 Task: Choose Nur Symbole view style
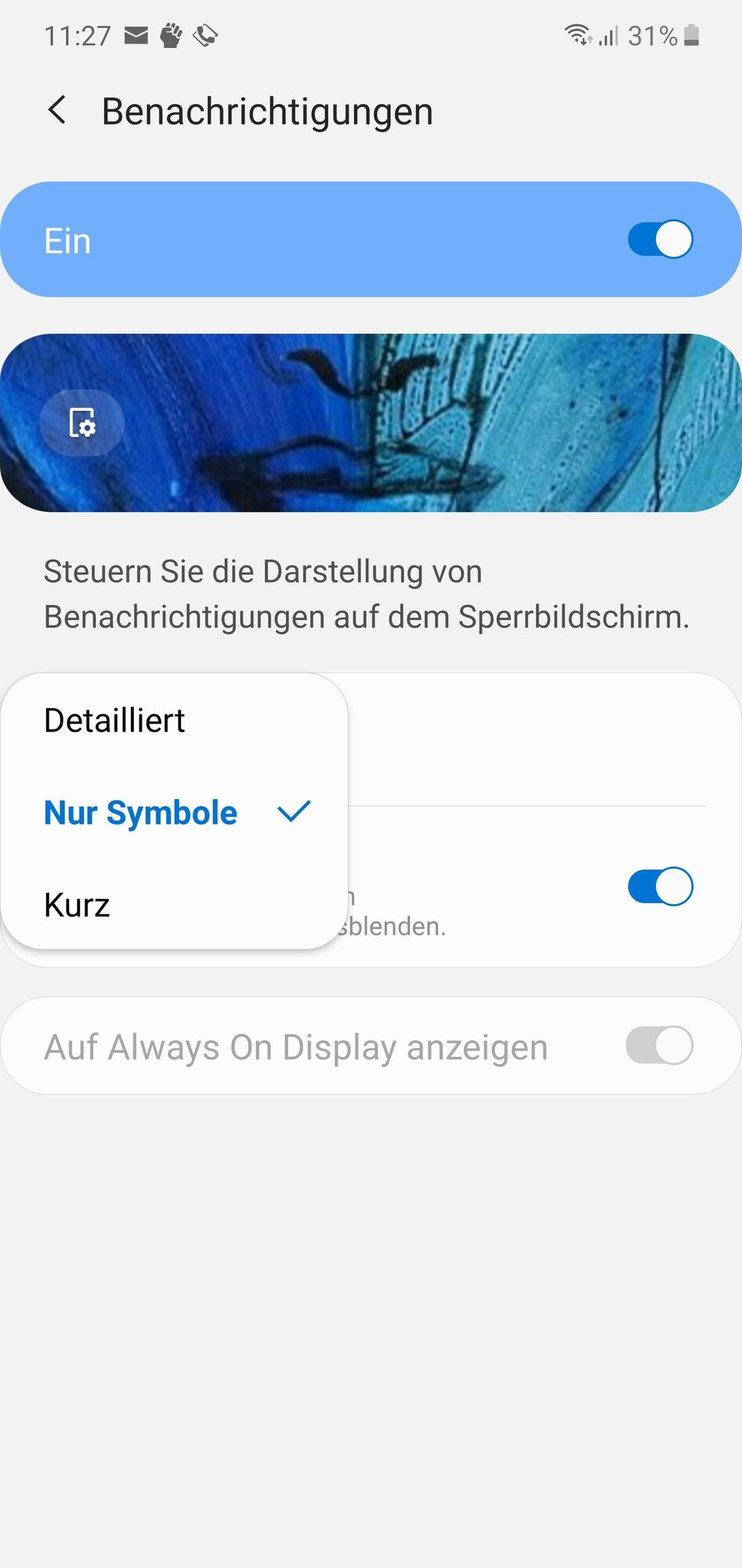tap(141, 813)
